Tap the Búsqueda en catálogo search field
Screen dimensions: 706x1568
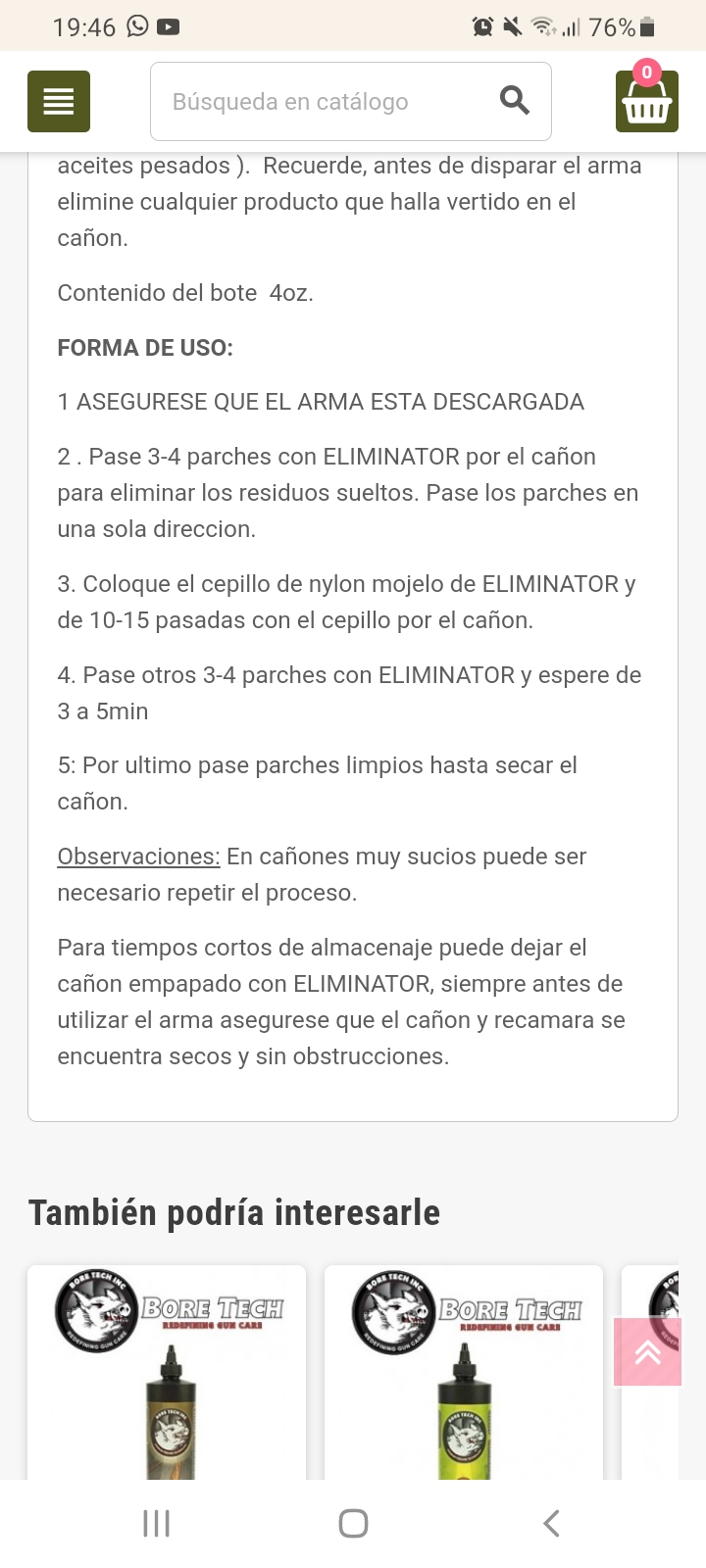click(x=324, y=101)
